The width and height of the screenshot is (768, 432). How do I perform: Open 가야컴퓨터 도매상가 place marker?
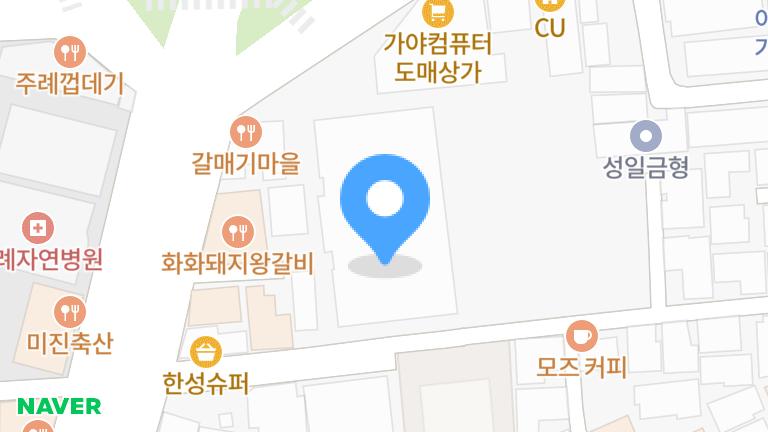click(x=439, y=14)
